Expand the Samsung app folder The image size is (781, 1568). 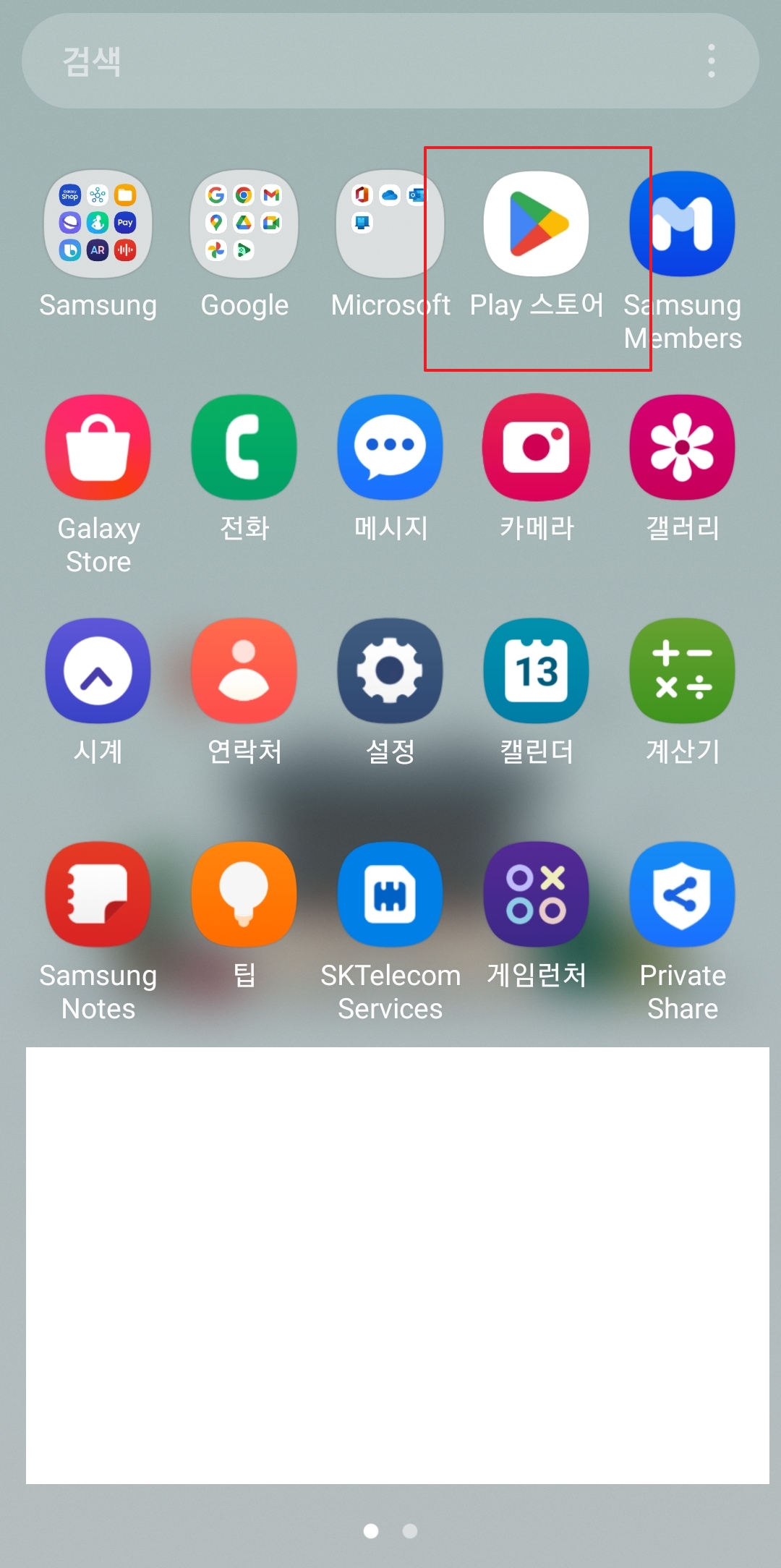(98, 224)
